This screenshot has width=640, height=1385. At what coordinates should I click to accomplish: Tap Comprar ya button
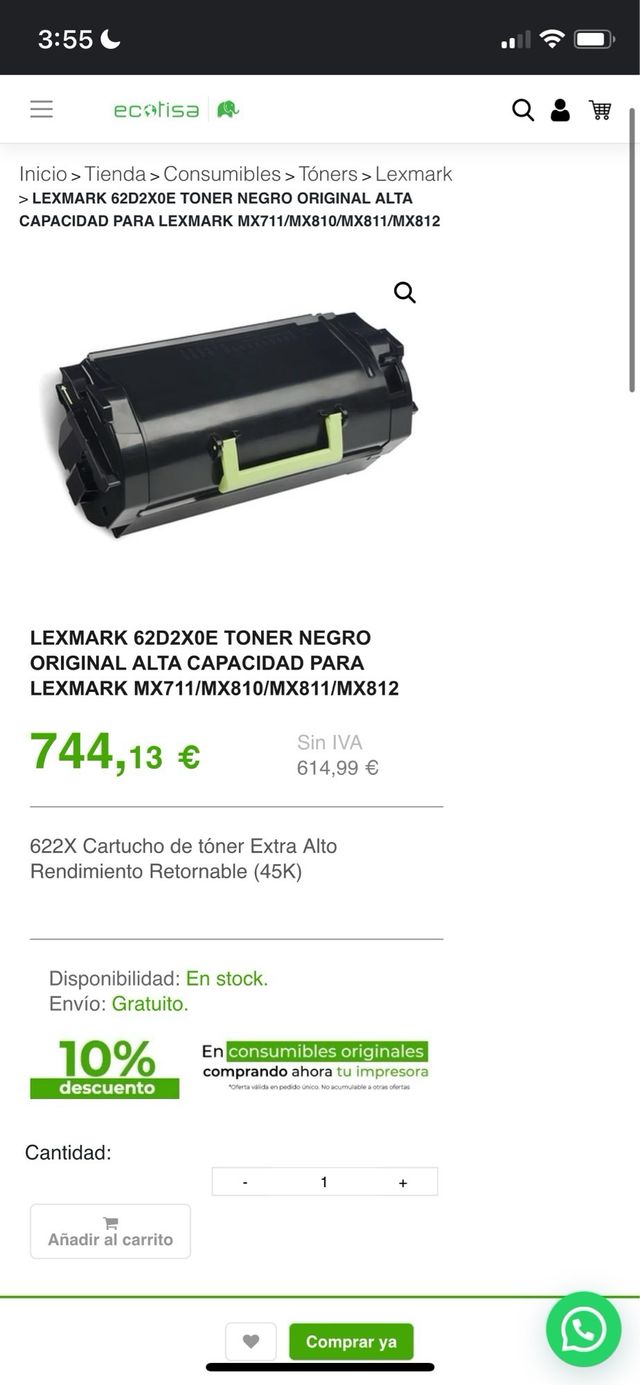point(351,1342)
